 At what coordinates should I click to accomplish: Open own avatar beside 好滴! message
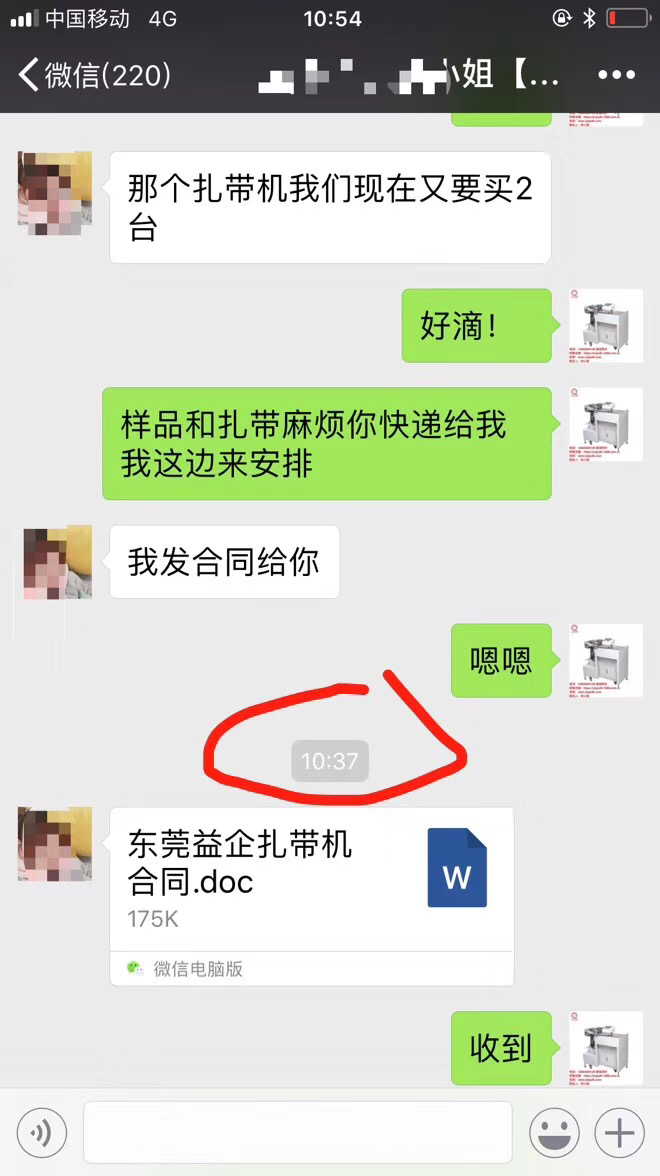[605, 325]
